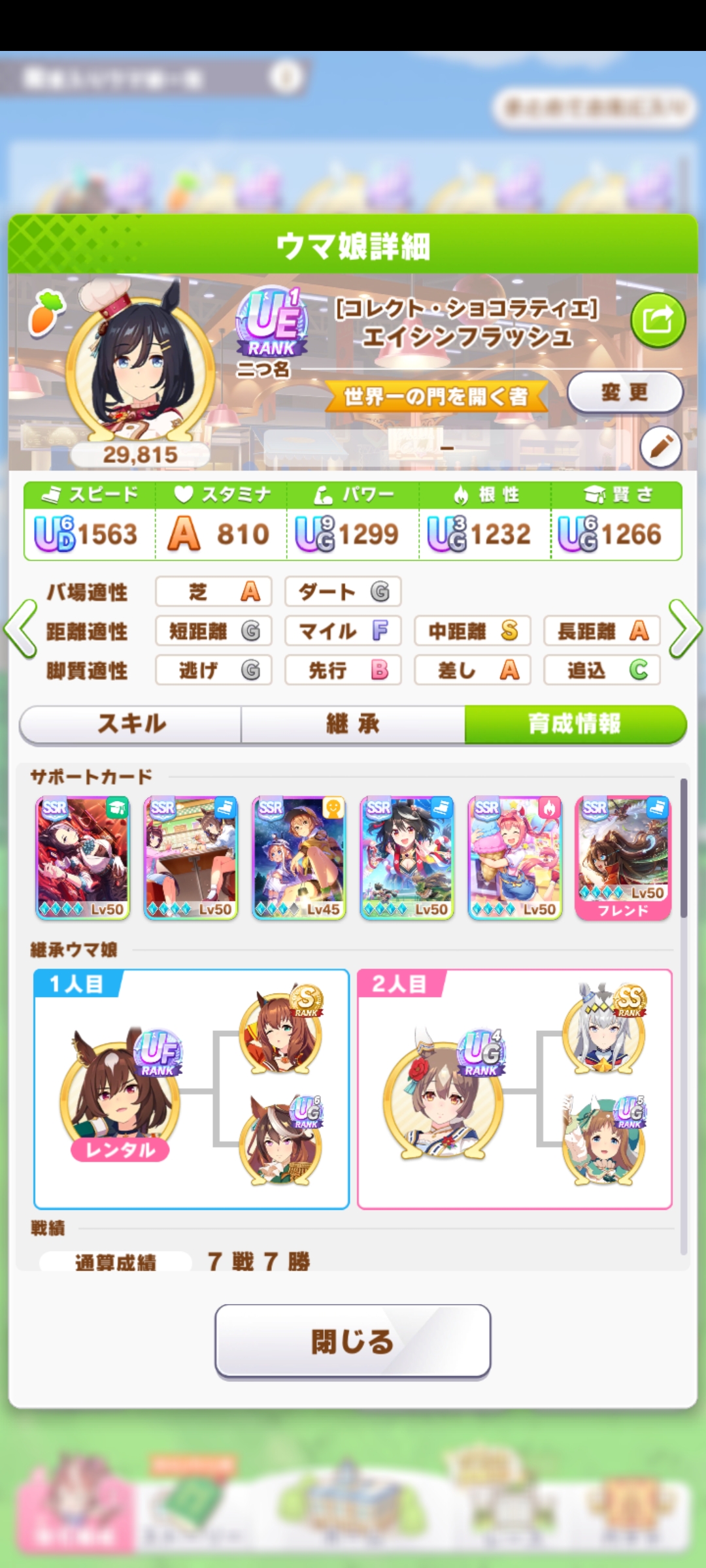The width and height of the screenshot is (706, 1568).
Task: Tap the 変更 button to change the title
Action: point(625,393)
